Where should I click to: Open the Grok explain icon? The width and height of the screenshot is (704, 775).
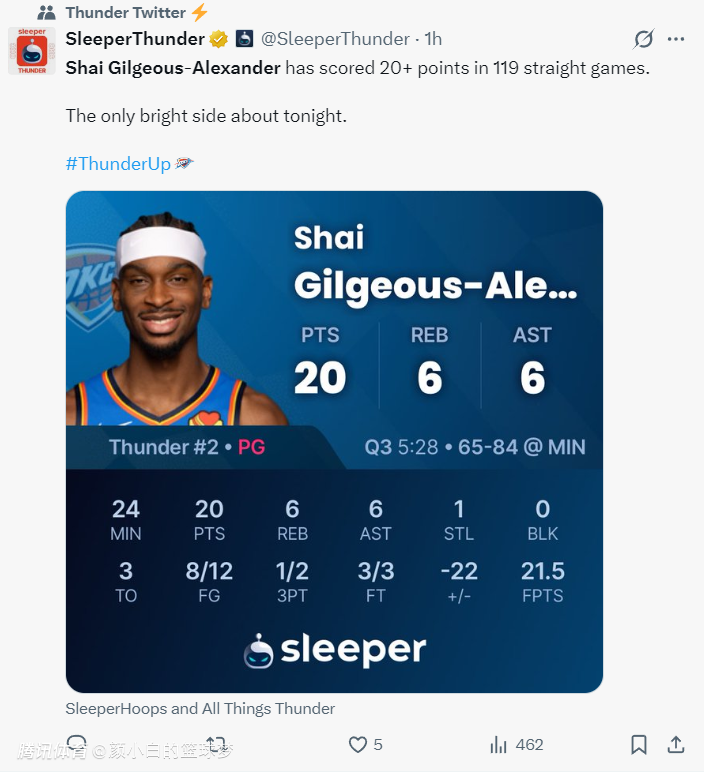point(644,39)
